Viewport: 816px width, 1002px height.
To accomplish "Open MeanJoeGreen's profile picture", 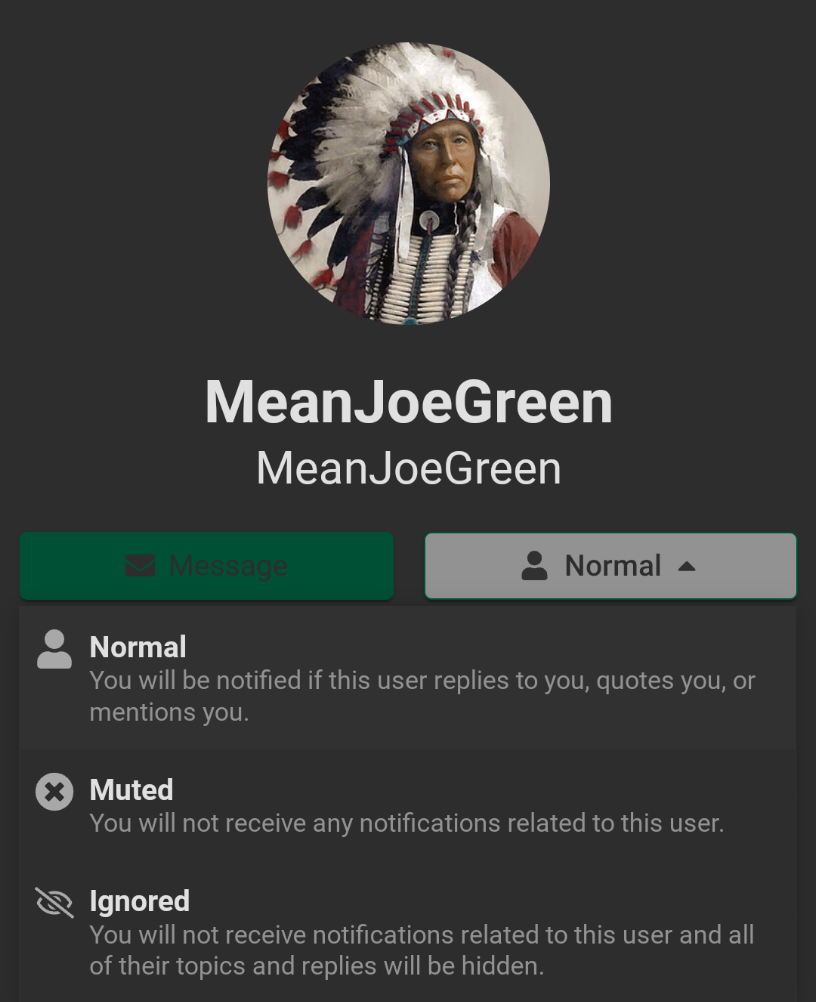I will (x=408, y=183).
